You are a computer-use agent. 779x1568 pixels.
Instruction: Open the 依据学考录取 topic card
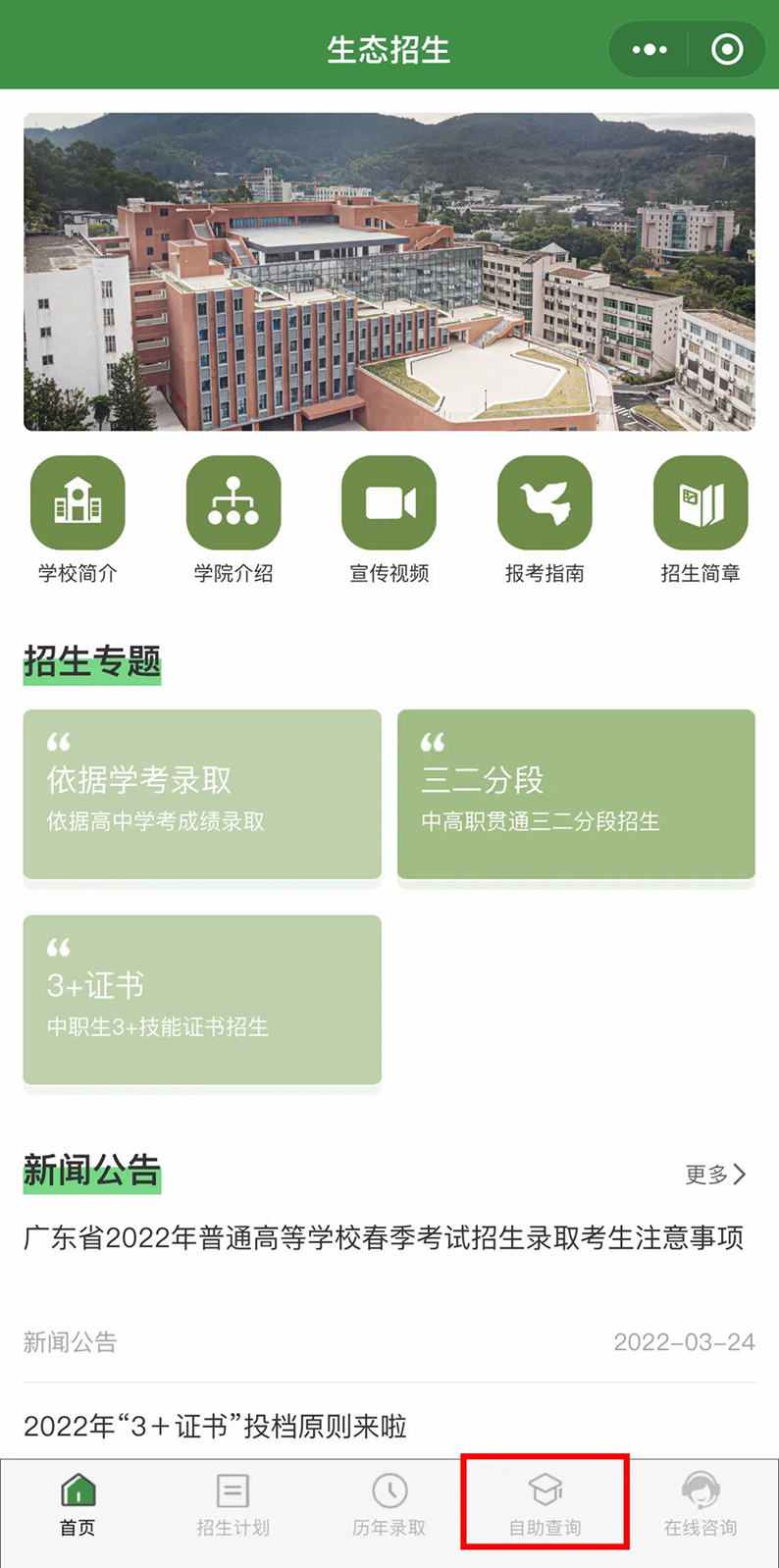pyautogui.click(x=202, y=795)
